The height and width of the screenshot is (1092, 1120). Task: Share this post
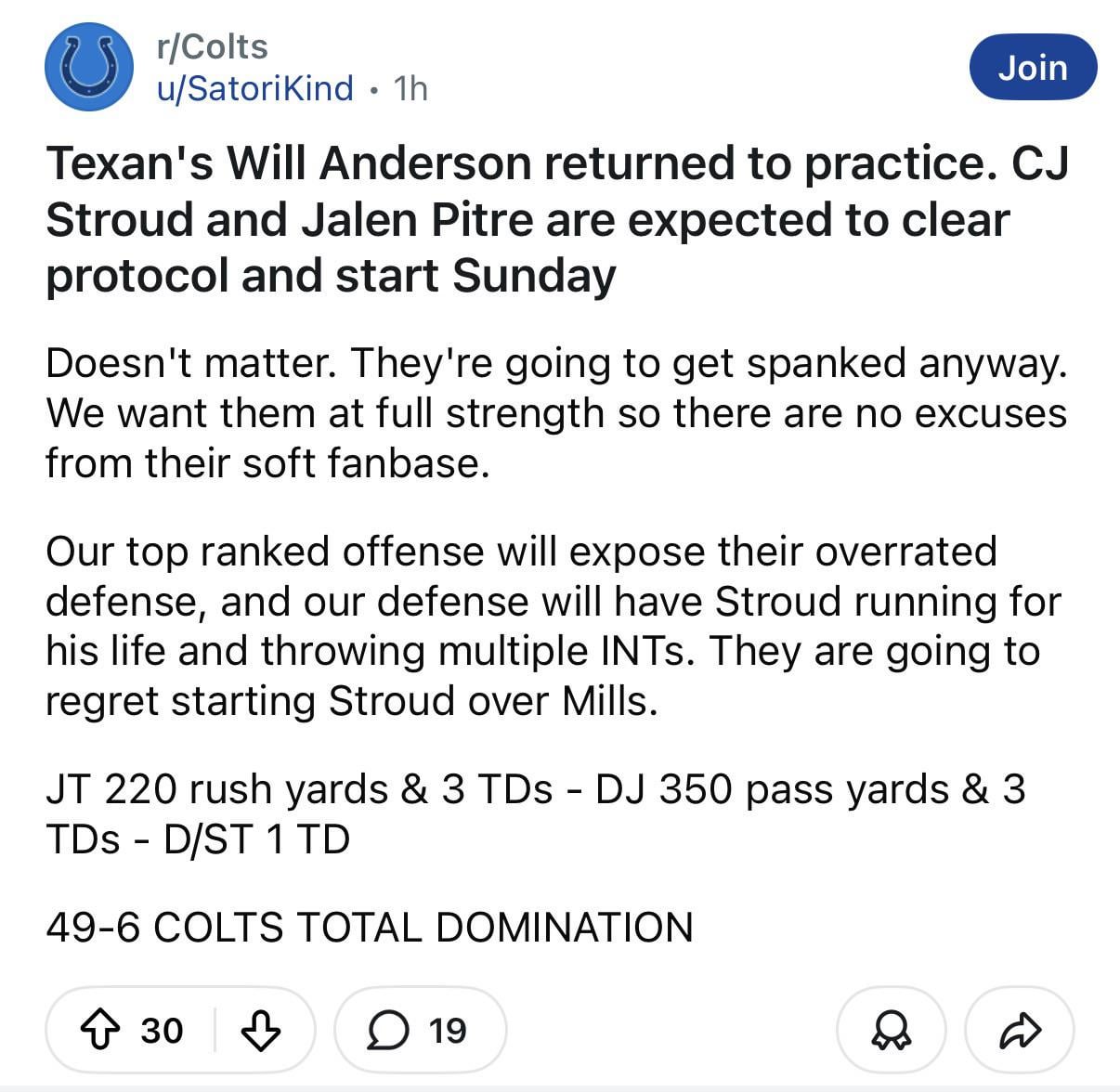(1020, 1030)
